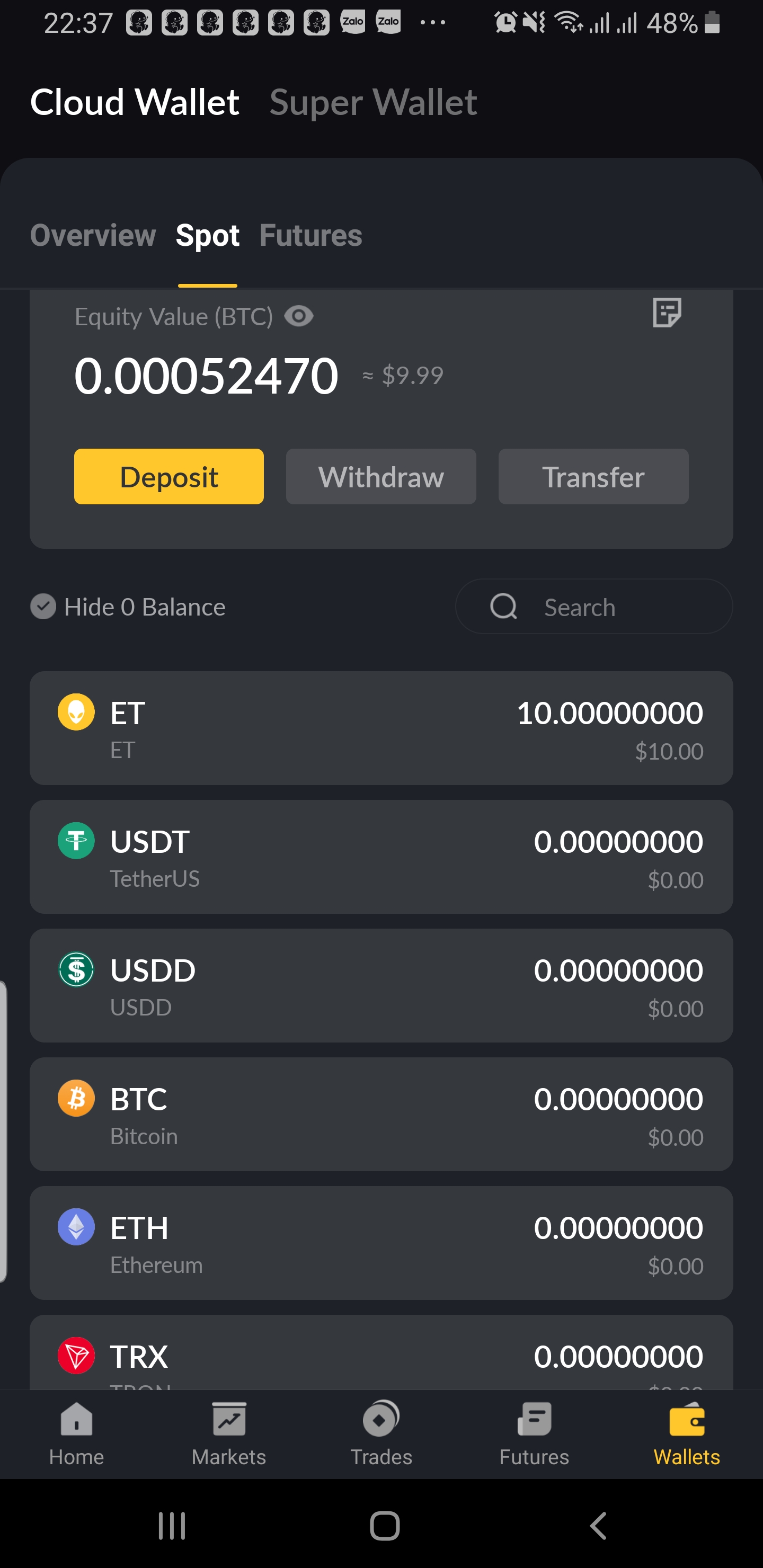Screen dimensions: 763x1568
Task: Open the transaction history icon
Action: pyautogui.click(x=666, y=313)
